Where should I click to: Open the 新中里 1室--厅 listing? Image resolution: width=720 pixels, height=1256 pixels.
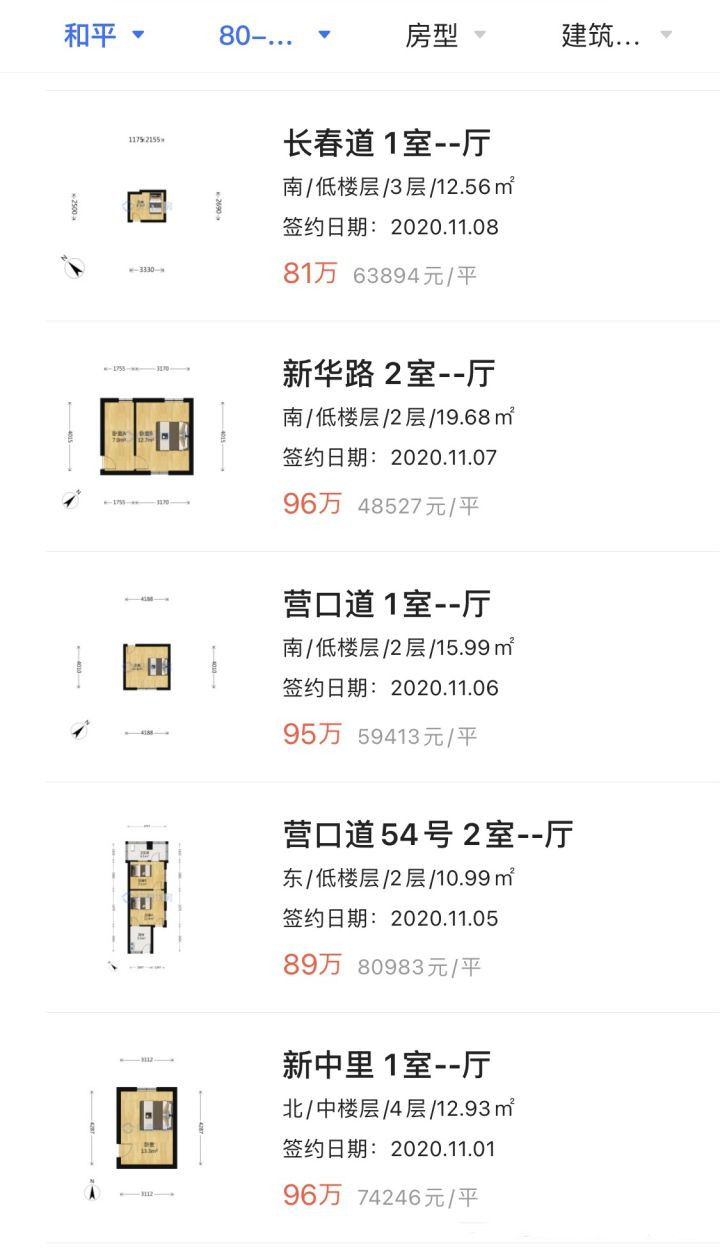point(380,1066)
